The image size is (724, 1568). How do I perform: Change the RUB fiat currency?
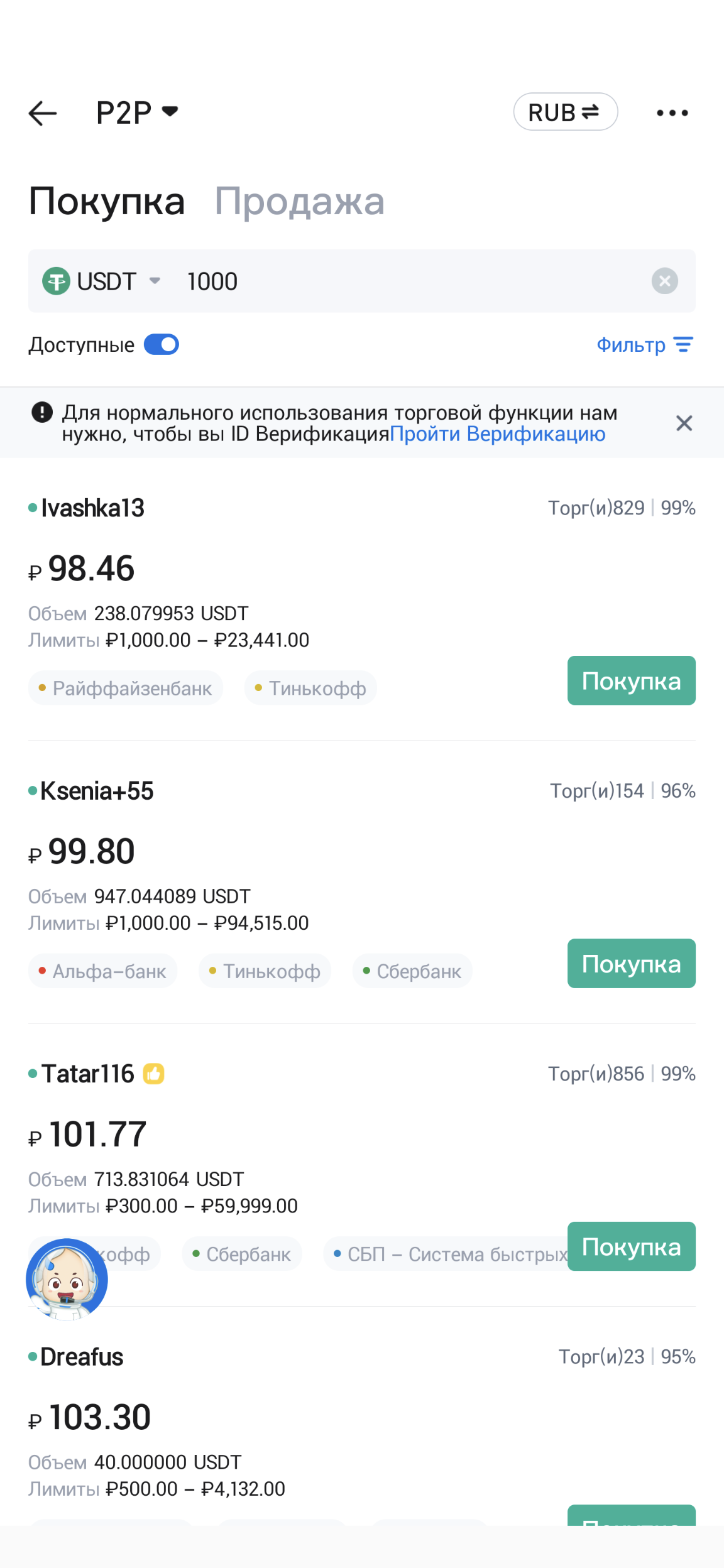(565, 112)
